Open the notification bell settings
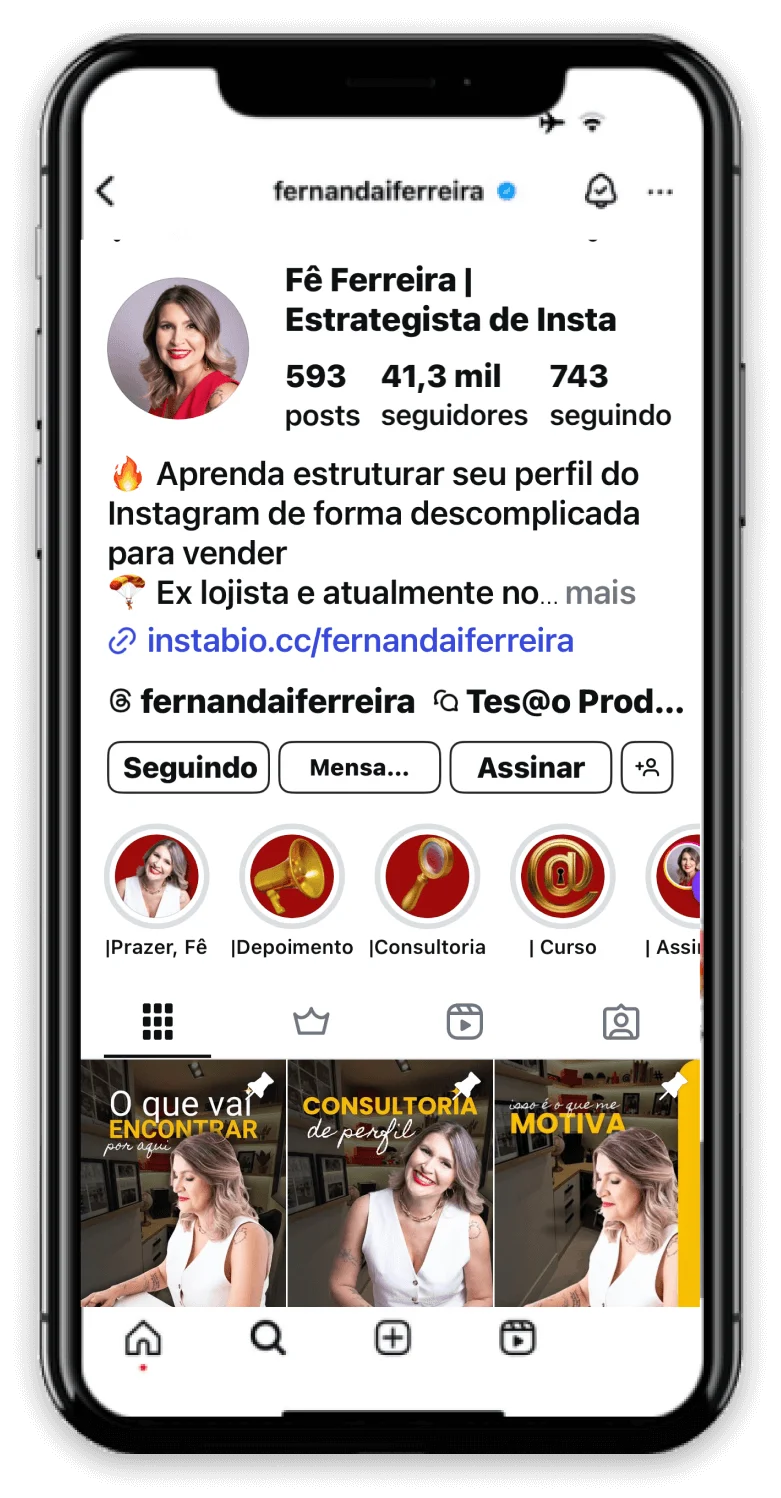This screenshot has width=781, height=1498. point(600,190)
